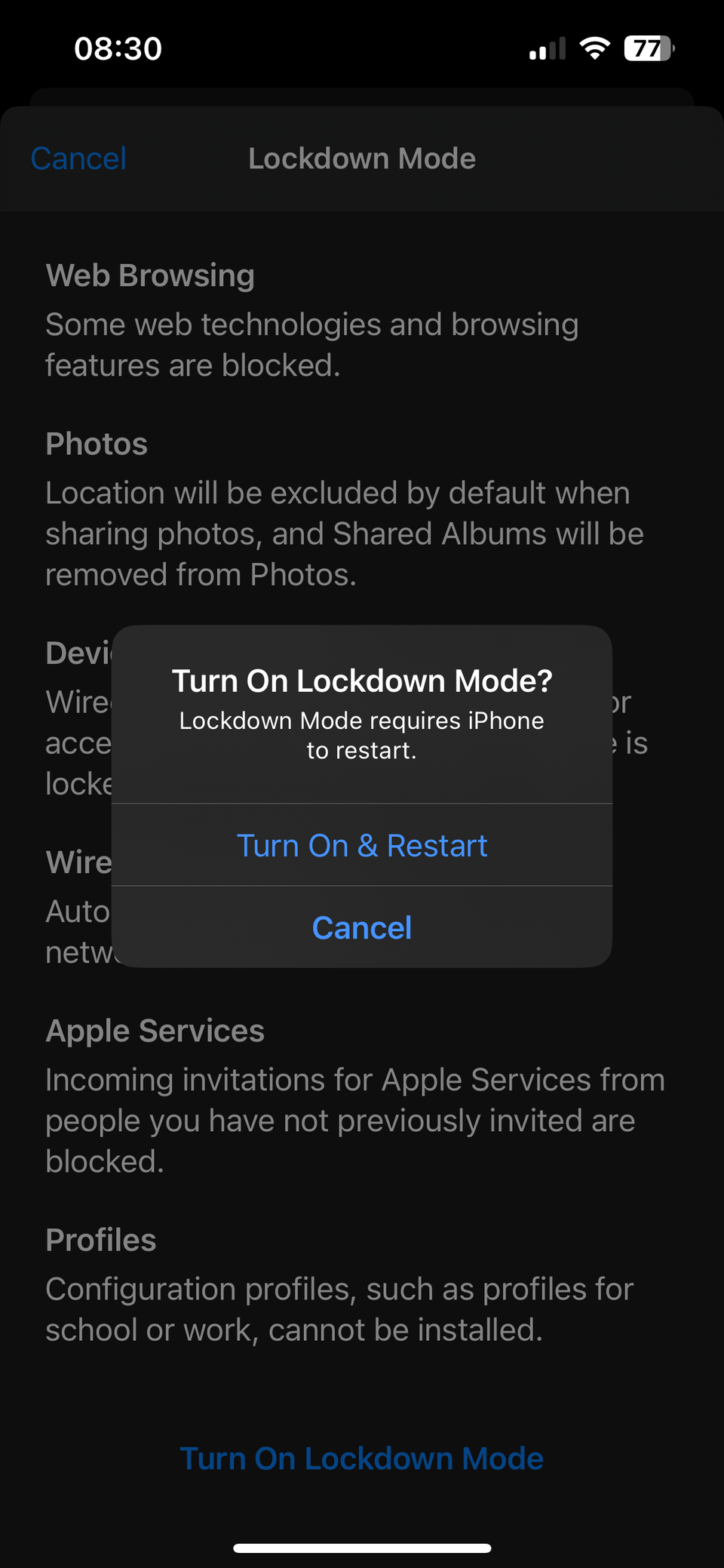Viewport: 724px width, 1568px height.
Task: Tap the restart warning message text
Action: (x=362, y=735)
